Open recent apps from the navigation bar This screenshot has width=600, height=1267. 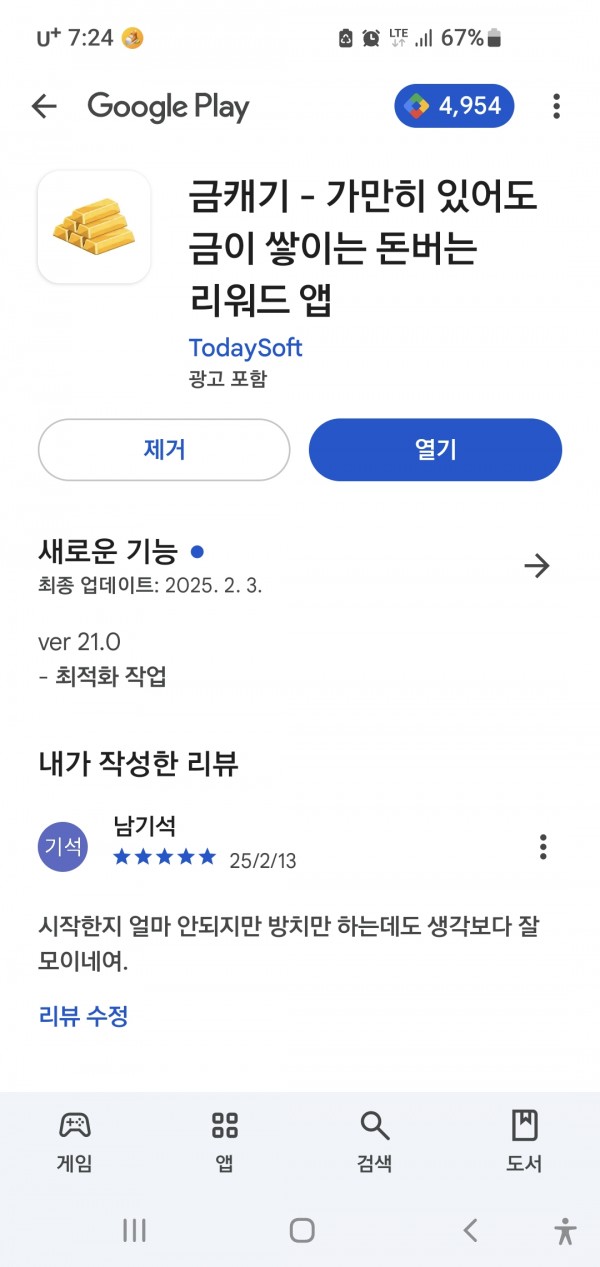[134, 1230]
